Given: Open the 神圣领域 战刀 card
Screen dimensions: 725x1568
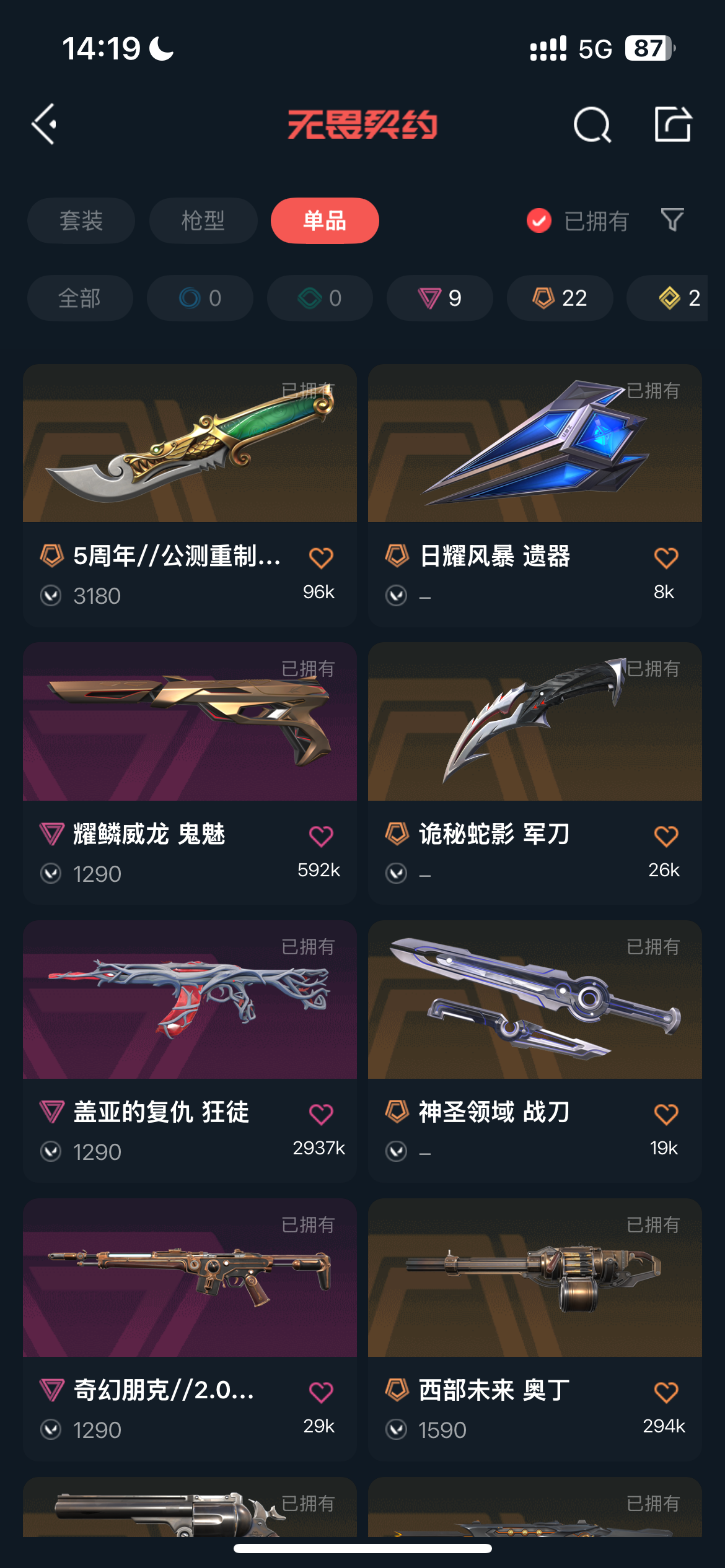Looking at the screenshot, I should coord(535,1052).
